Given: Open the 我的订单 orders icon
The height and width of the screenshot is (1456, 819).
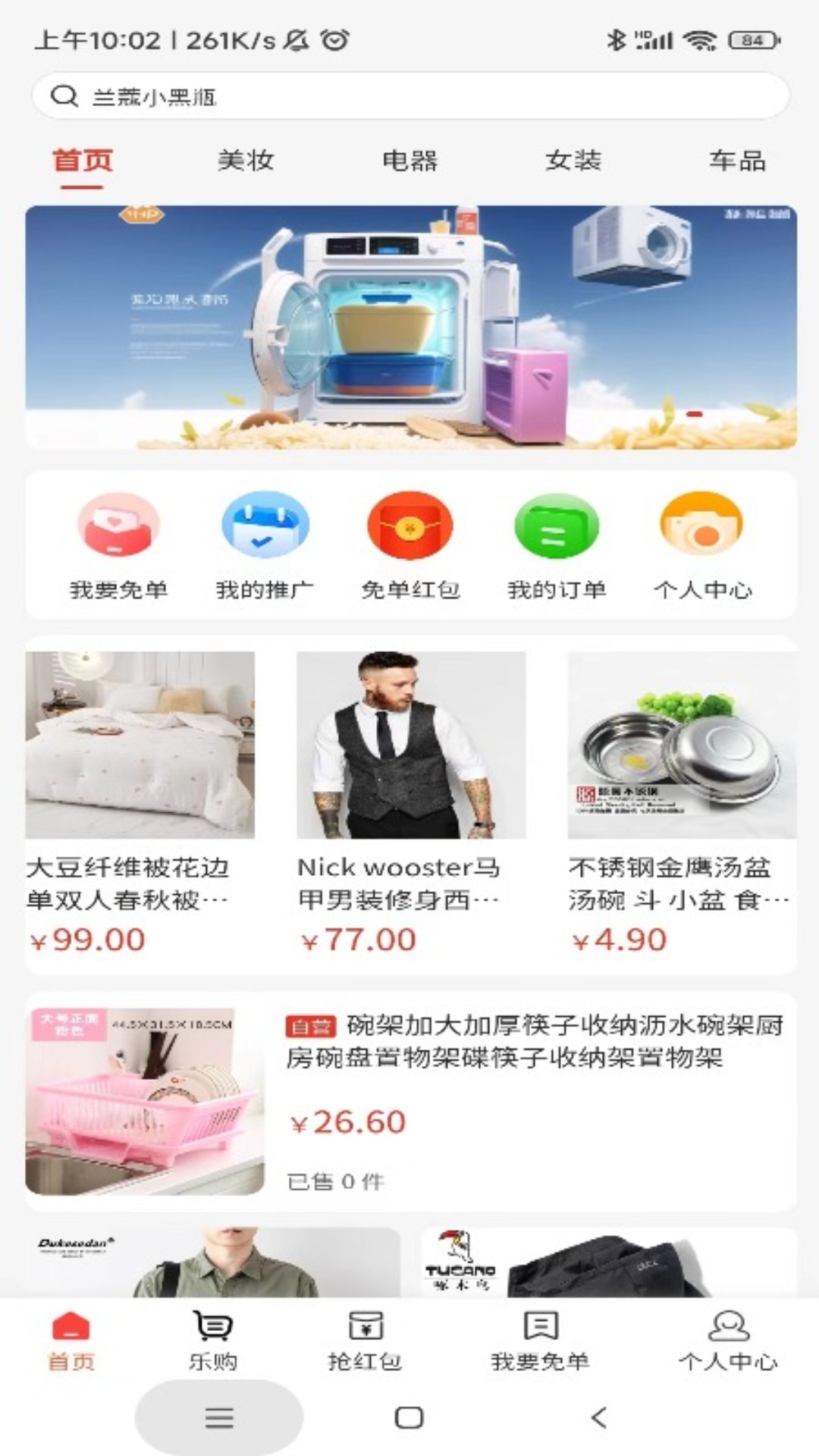Looking at the screenshot, I should pyautogui.click(x=557, y=526).
